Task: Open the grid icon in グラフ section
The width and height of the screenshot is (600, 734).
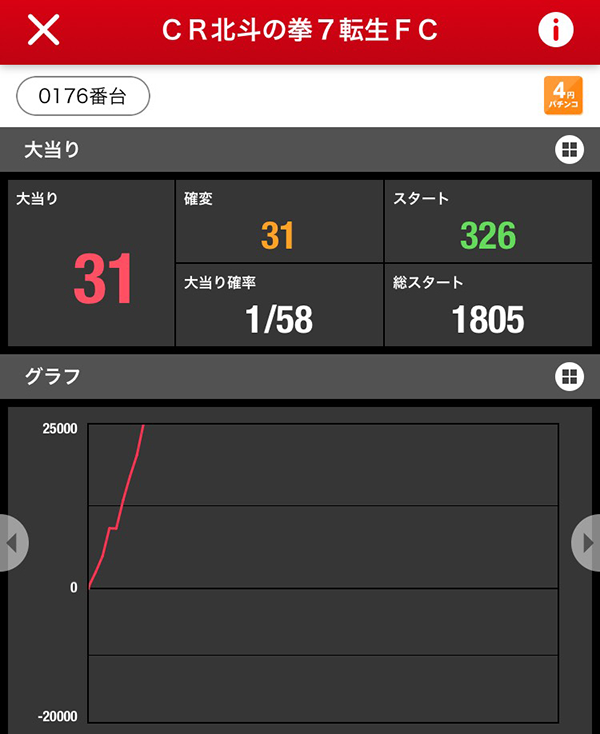Action: pos(568,376)
